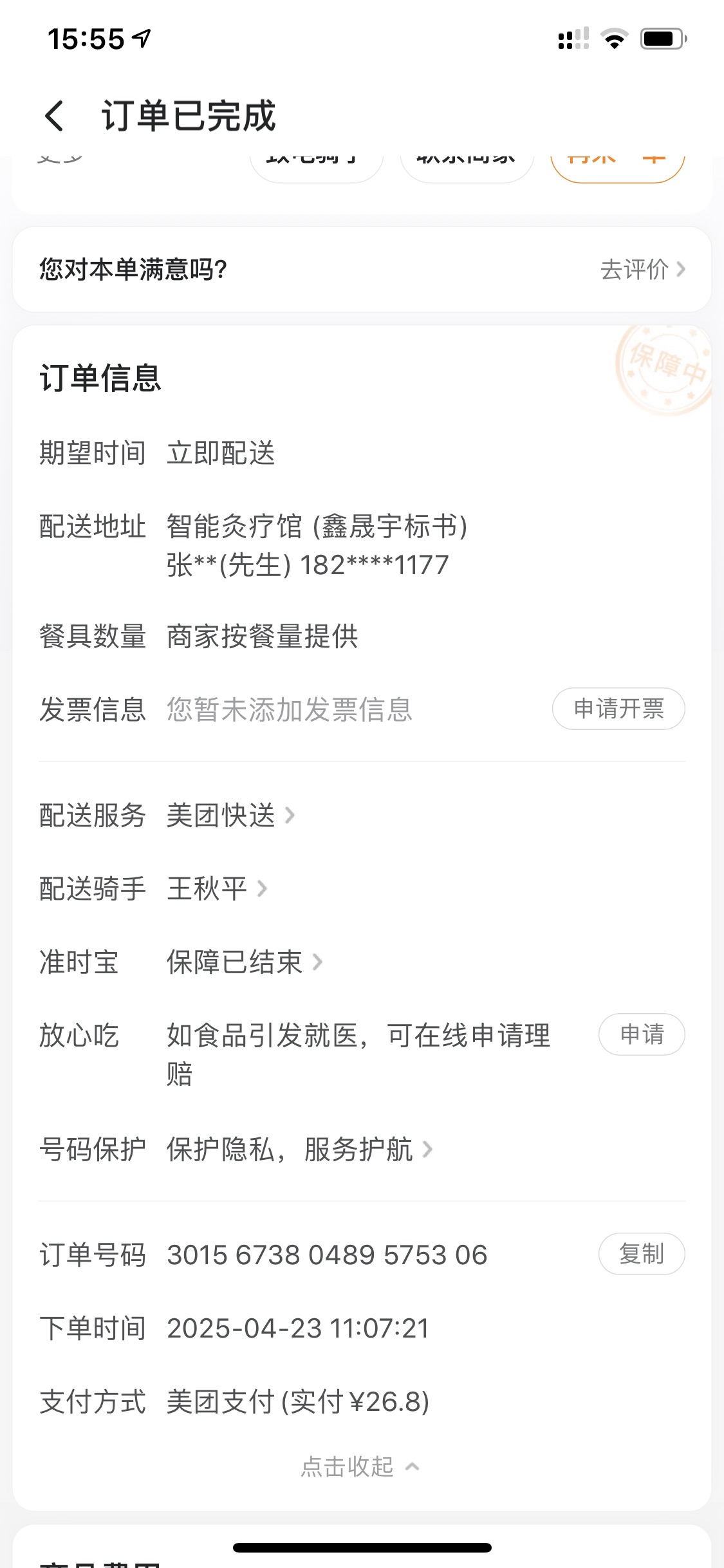The image size is (724, 1568).
Task: Collapse order info via 点击收起
Action: (x=360, y=1467)
